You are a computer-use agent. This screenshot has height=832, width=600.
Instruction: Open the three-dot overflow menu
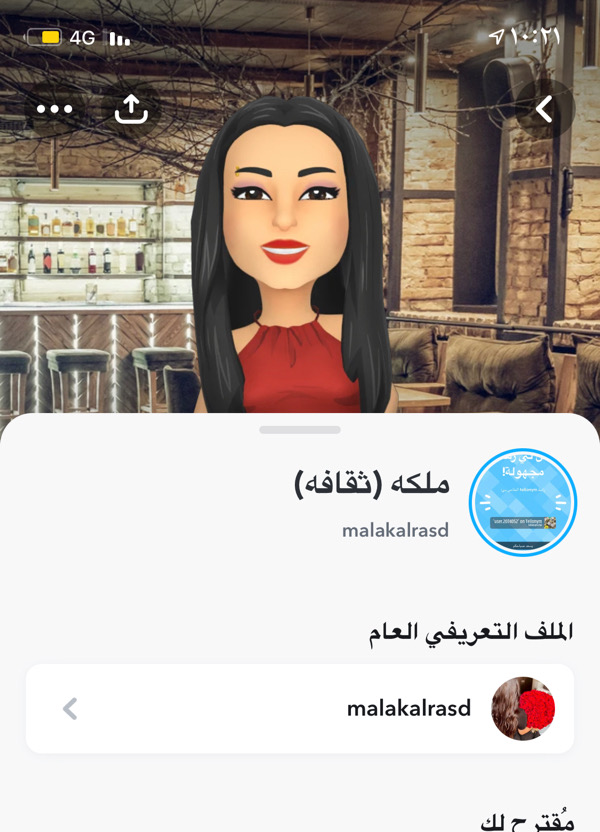point(54,109)
